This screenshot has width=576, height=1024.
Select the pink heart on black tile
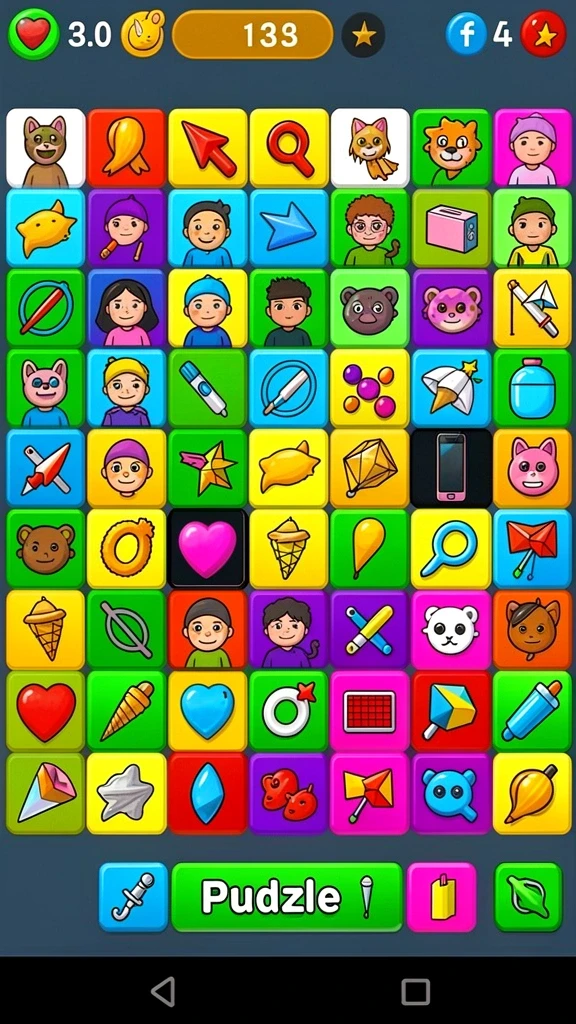[x=208, y=549]
